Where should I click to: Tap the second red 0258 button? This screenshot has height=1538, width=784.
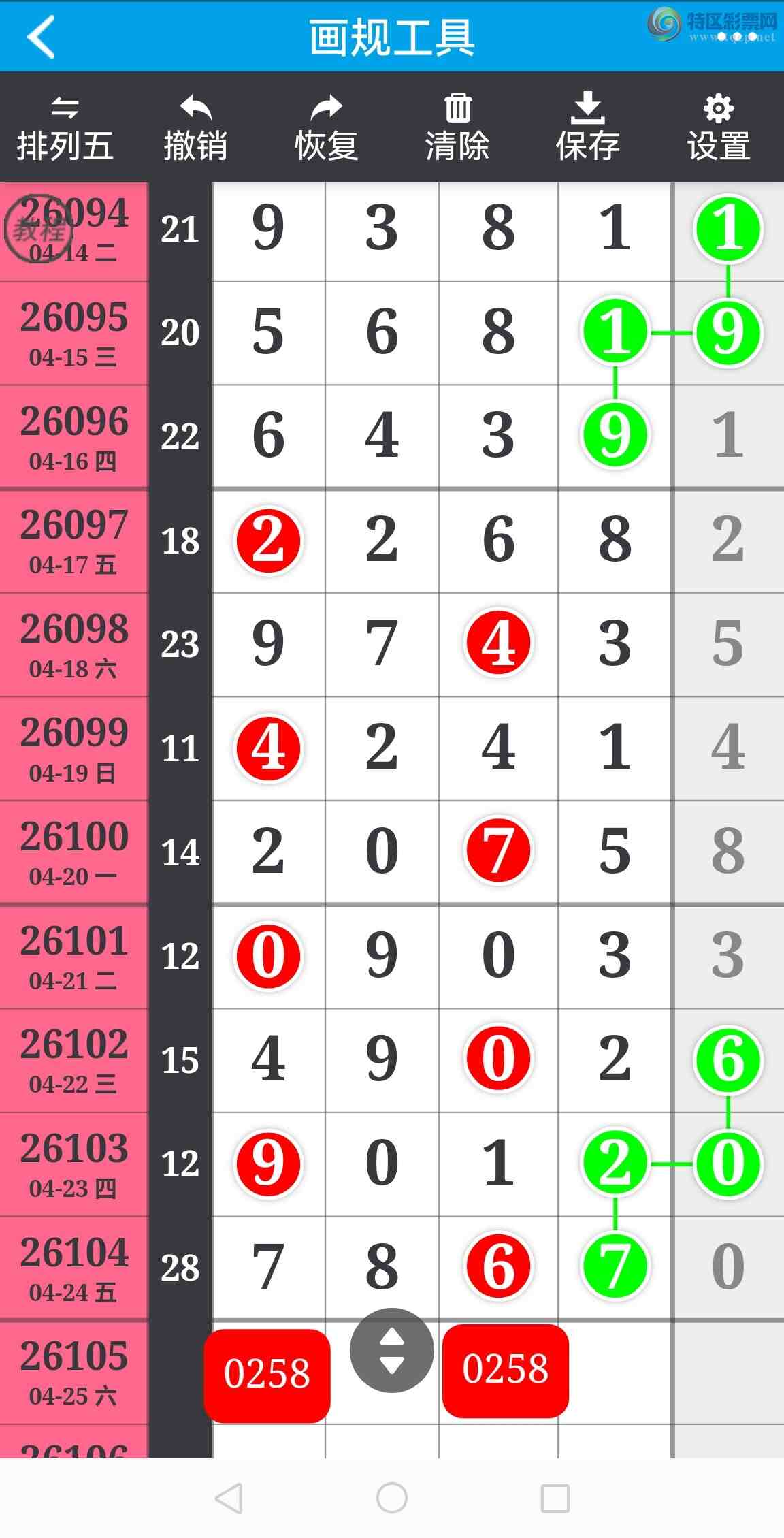coord(505,1370)
